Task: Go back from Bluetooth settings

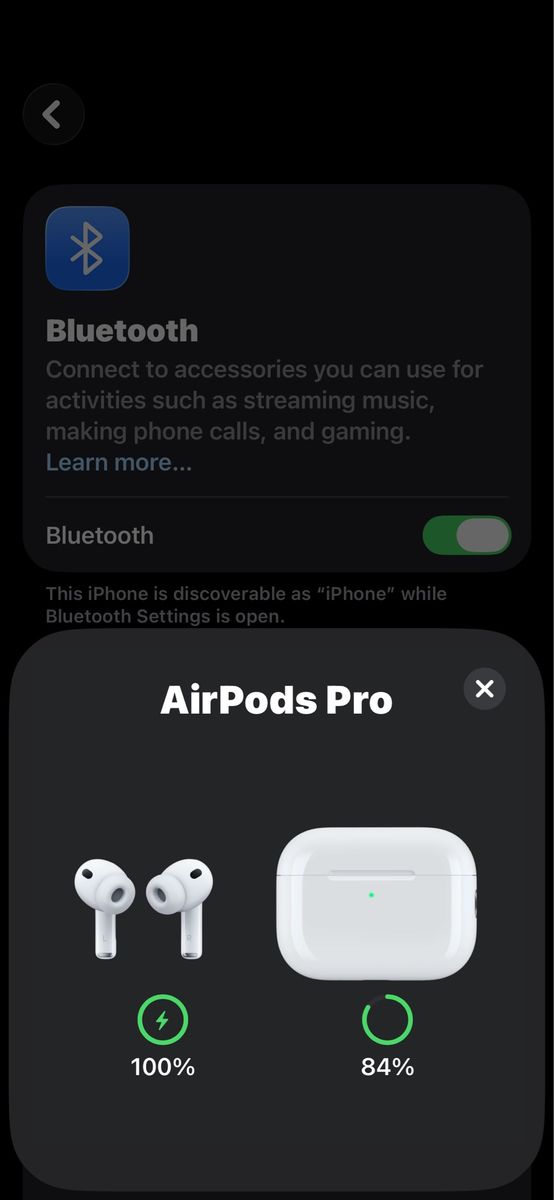Action: tap(53, 115)
